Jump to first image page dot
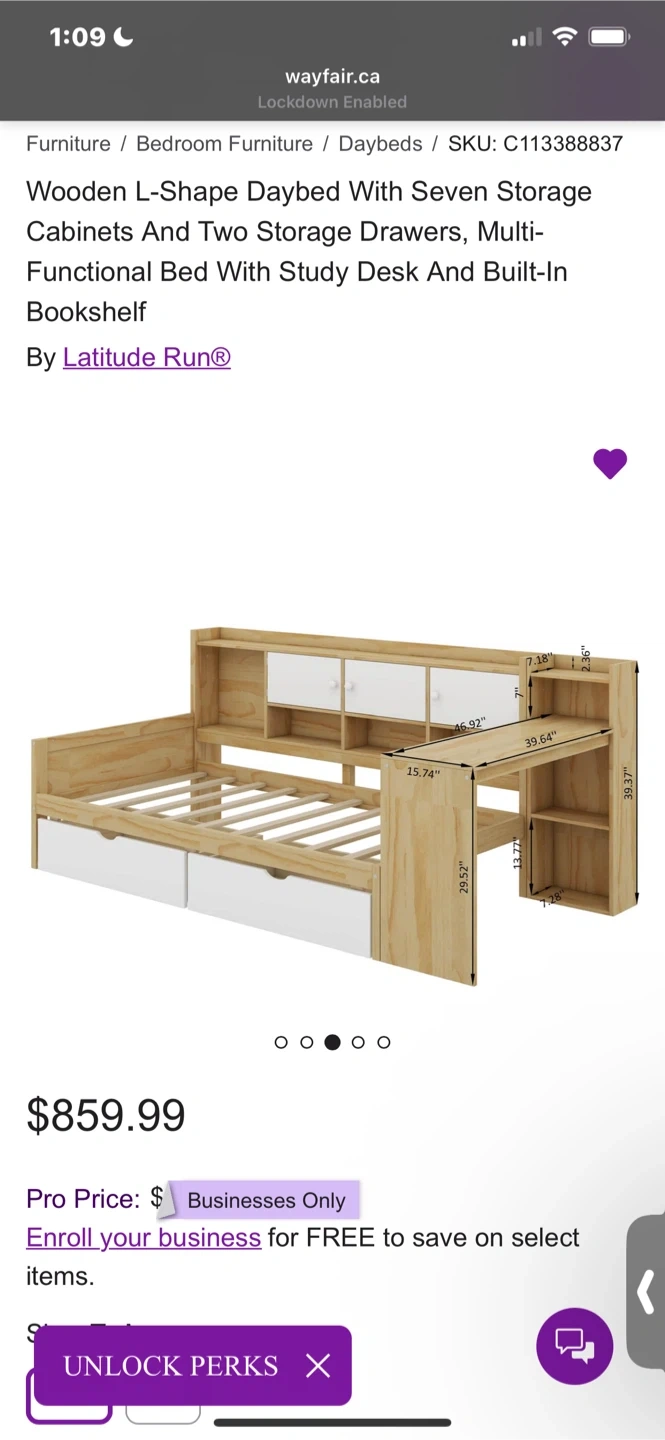This screenshot has width=665, height=1440. 281,1042
